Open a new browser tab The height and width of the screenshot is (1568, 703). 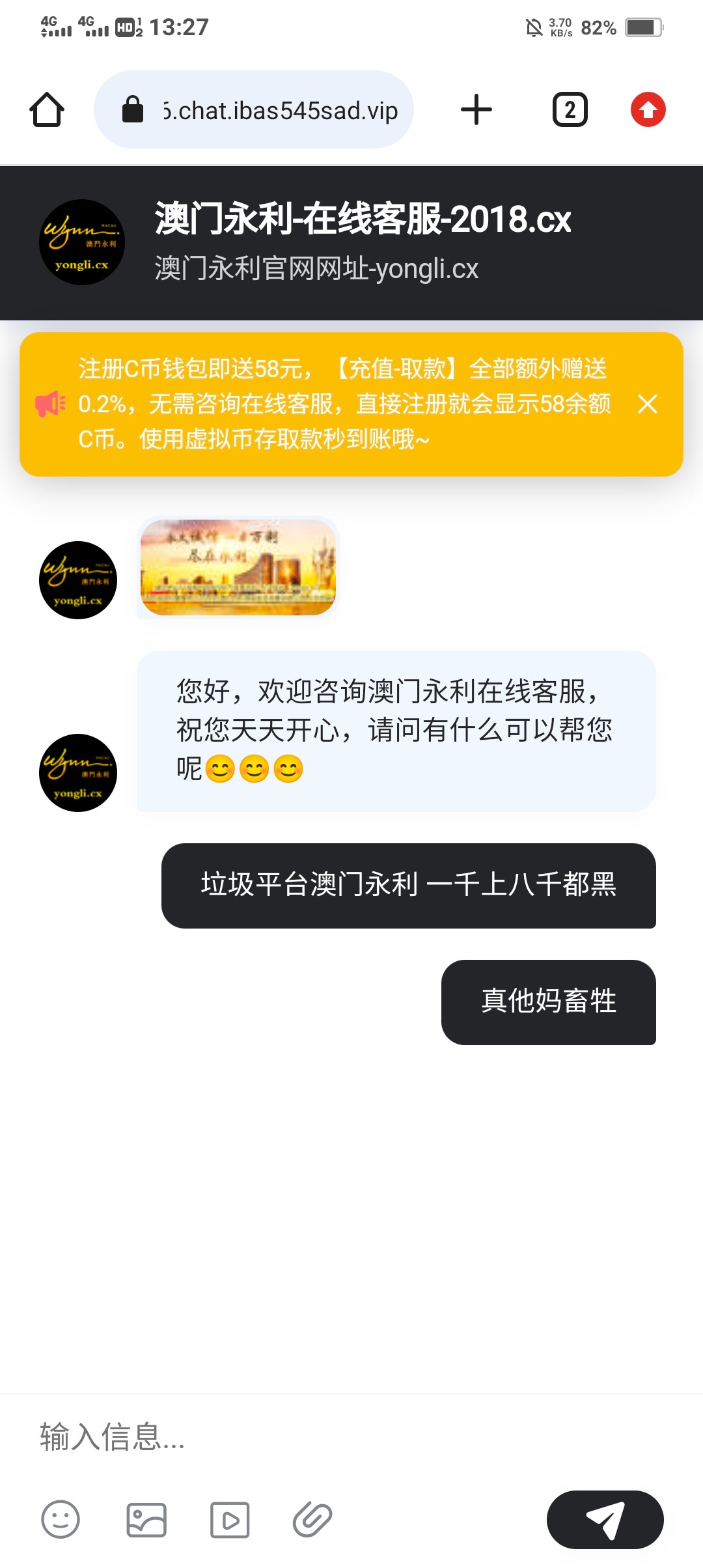pos(476,109)
